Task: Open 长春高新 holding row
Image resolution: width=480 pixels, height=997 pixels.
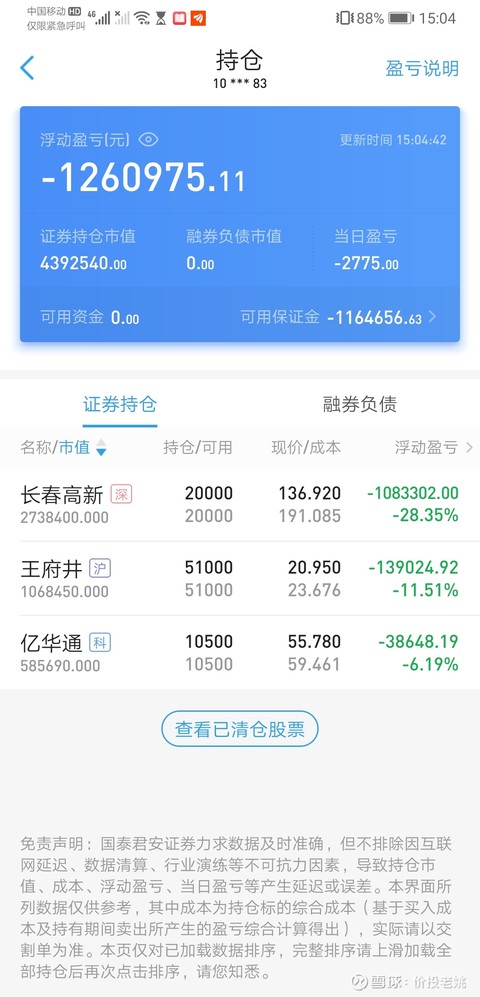Action: coord(240,505)
